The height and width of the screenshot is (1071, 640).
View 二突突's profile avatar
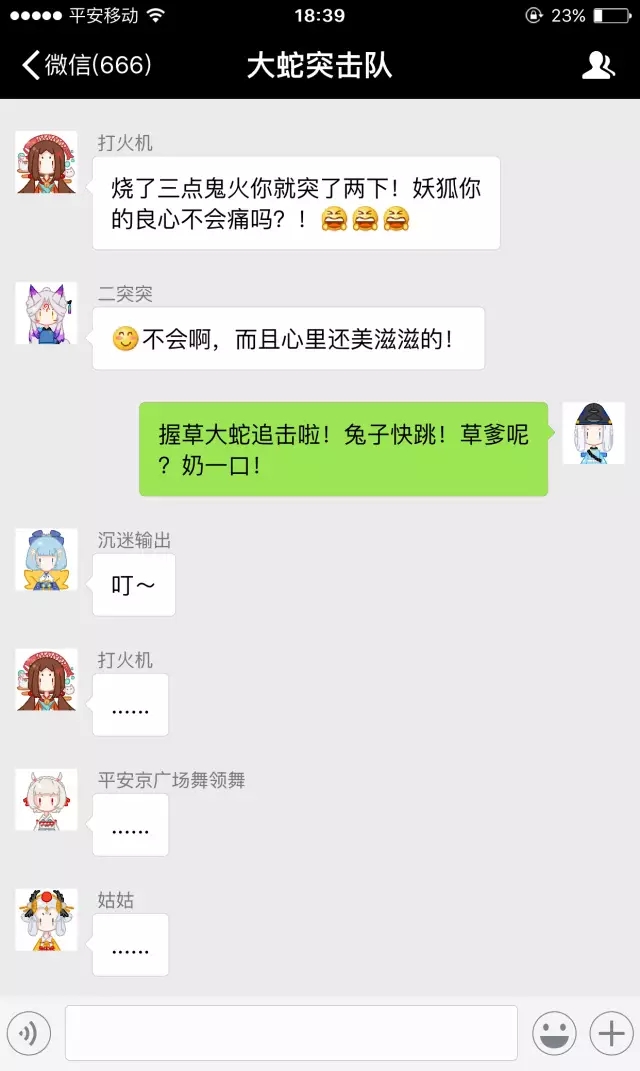tap(46, 313)
